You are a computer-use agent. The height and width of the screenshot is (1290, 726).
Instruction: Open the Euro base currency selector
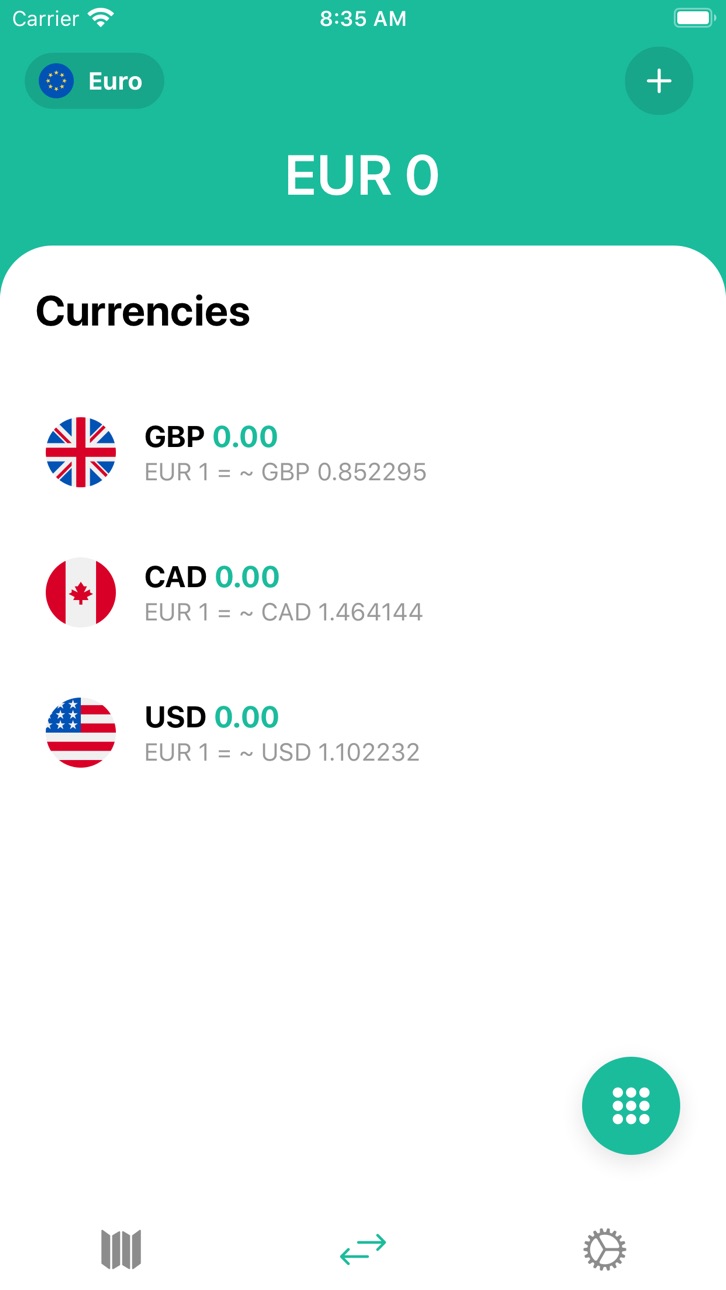pyautogui.click(x=94, y=81)
